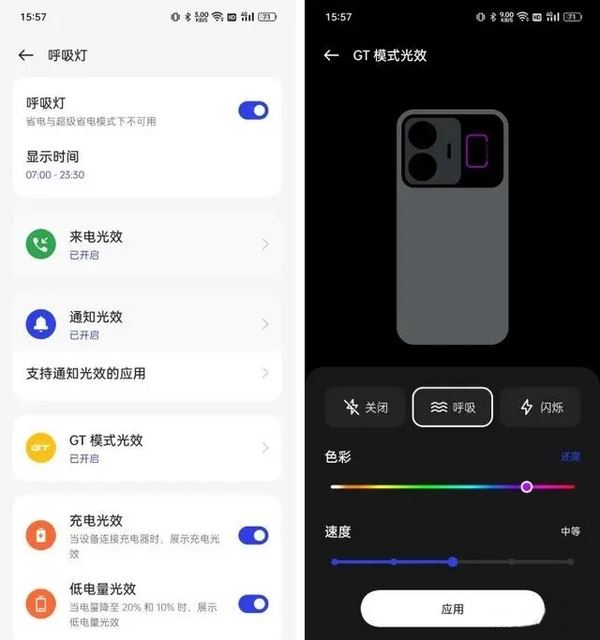
Task: Select the 呼吸 light effect mode
Action: 452,407
